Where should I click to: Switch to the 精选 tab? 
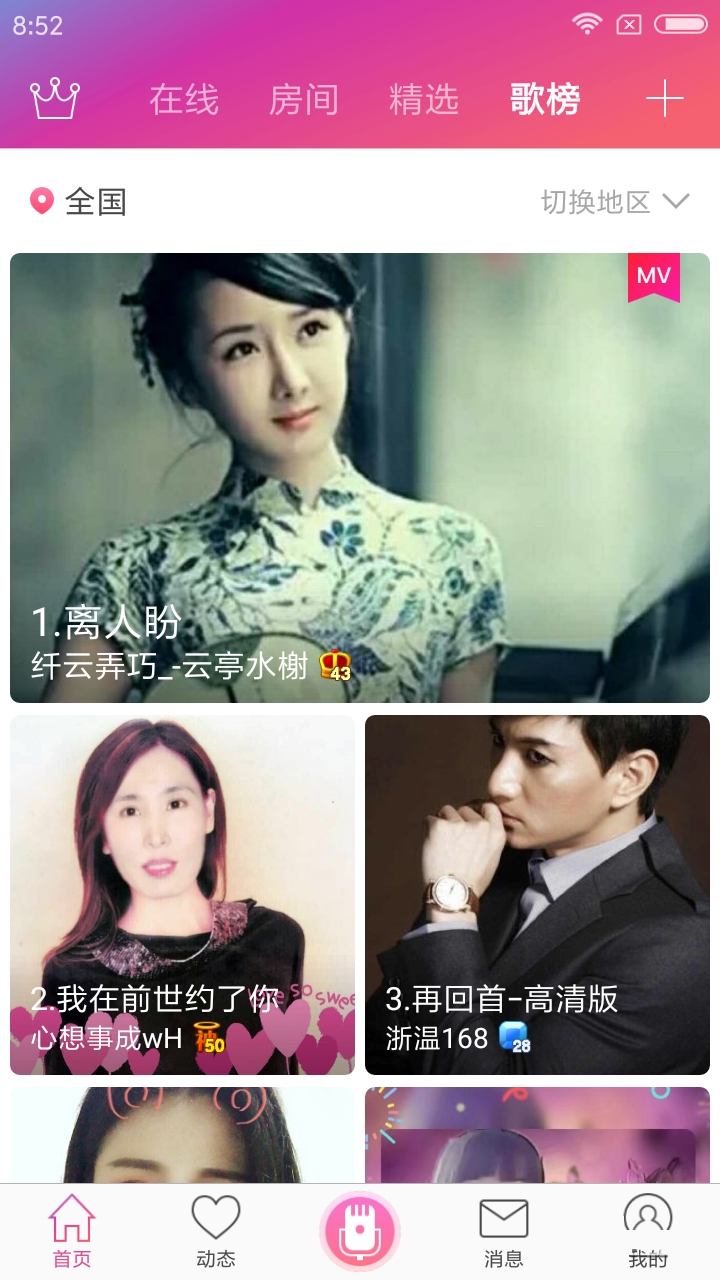[x=424, y=99]
